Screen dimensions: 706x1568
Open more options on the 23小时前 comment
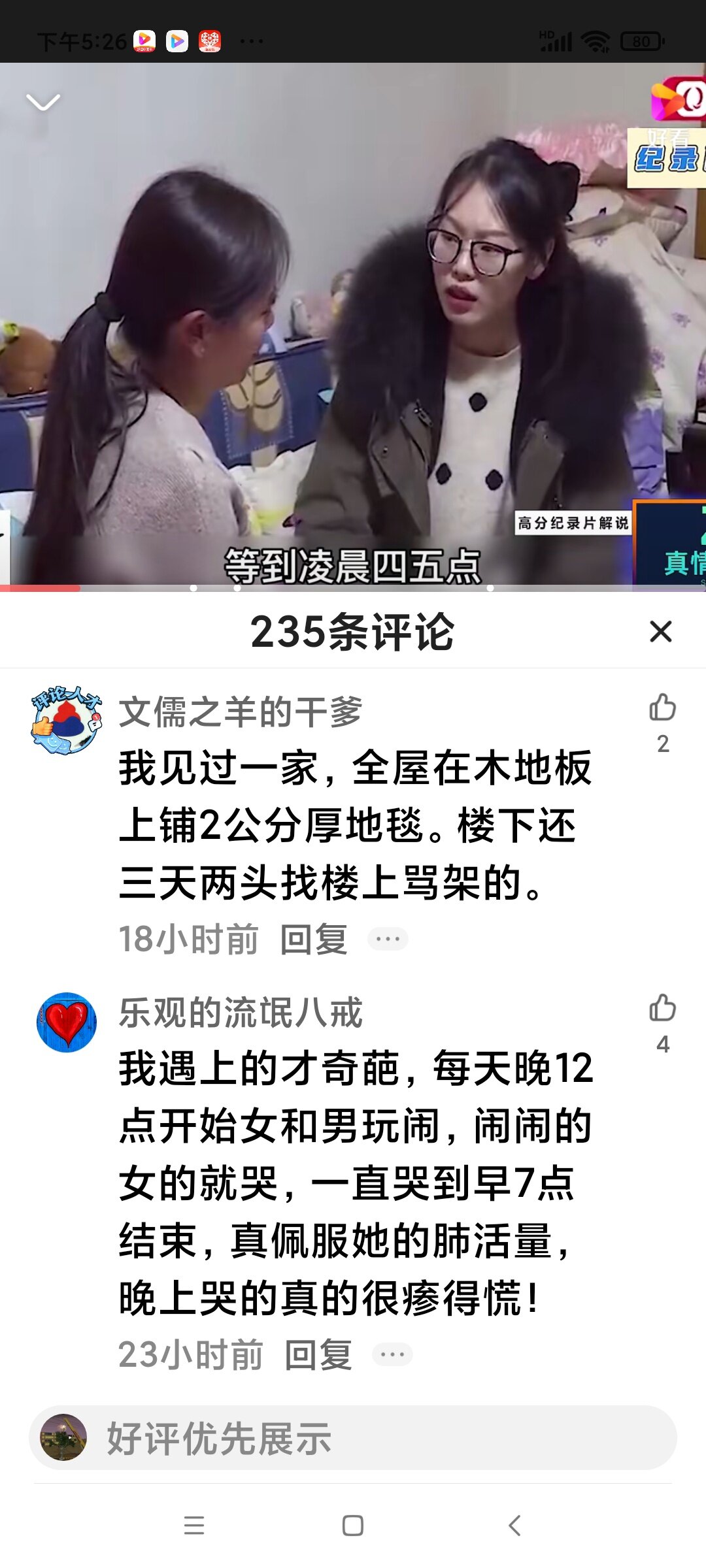pyautogui.click(x=392, y=1354)
